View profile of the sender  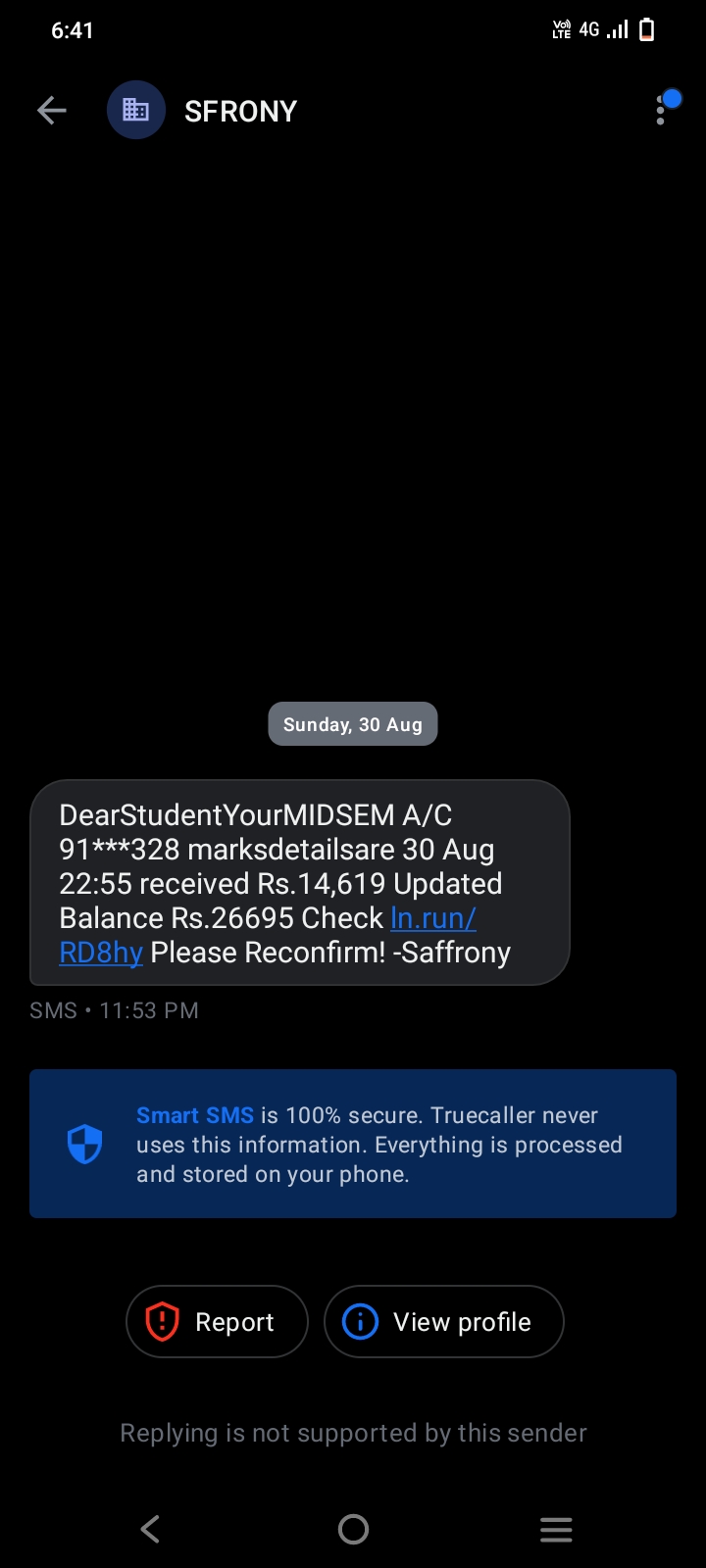(x=444, y=1321)
